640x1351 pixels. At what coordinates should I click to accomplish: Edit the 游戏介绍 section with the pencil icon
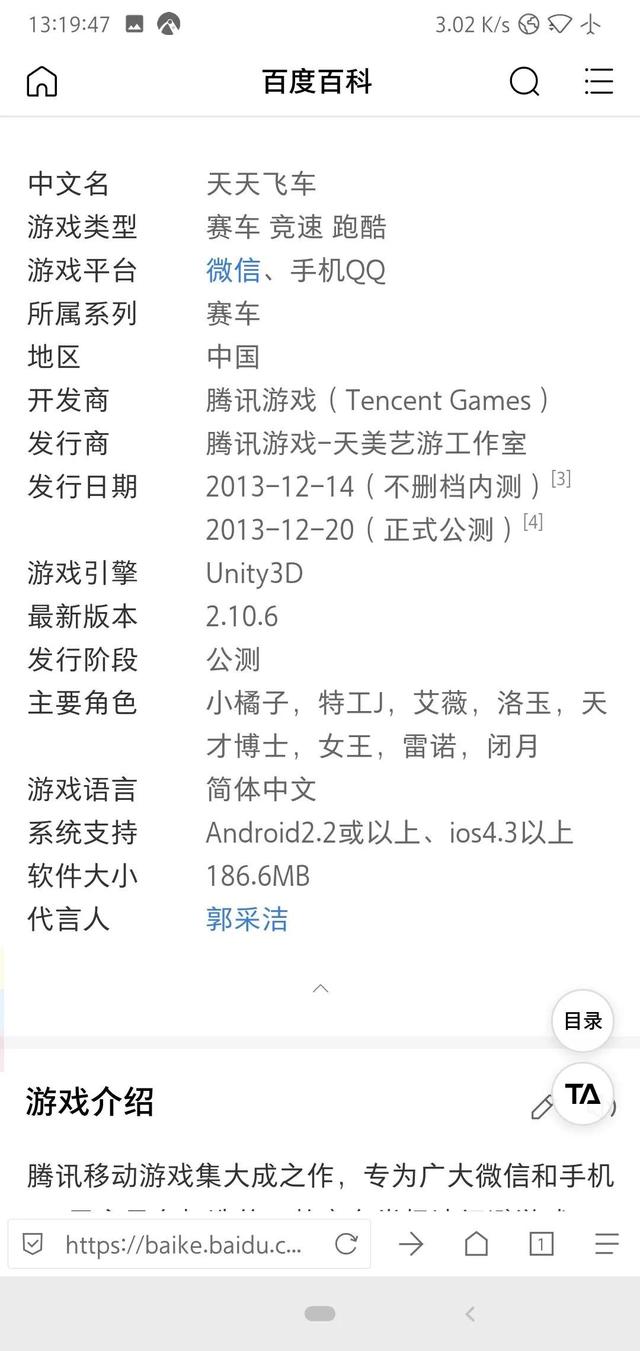[x=542, y=1107]
